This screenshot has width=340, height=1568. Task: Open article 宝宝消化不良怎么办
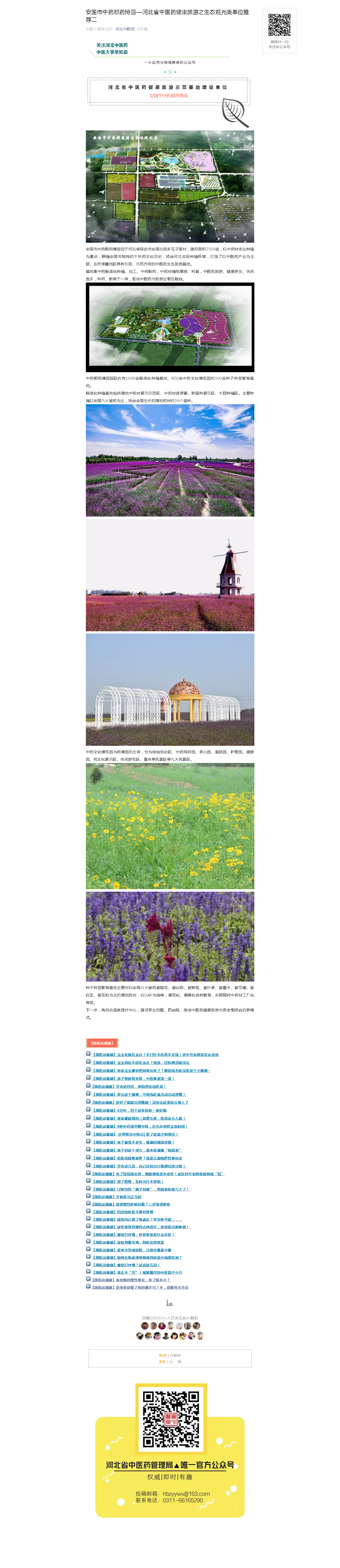140,1063
